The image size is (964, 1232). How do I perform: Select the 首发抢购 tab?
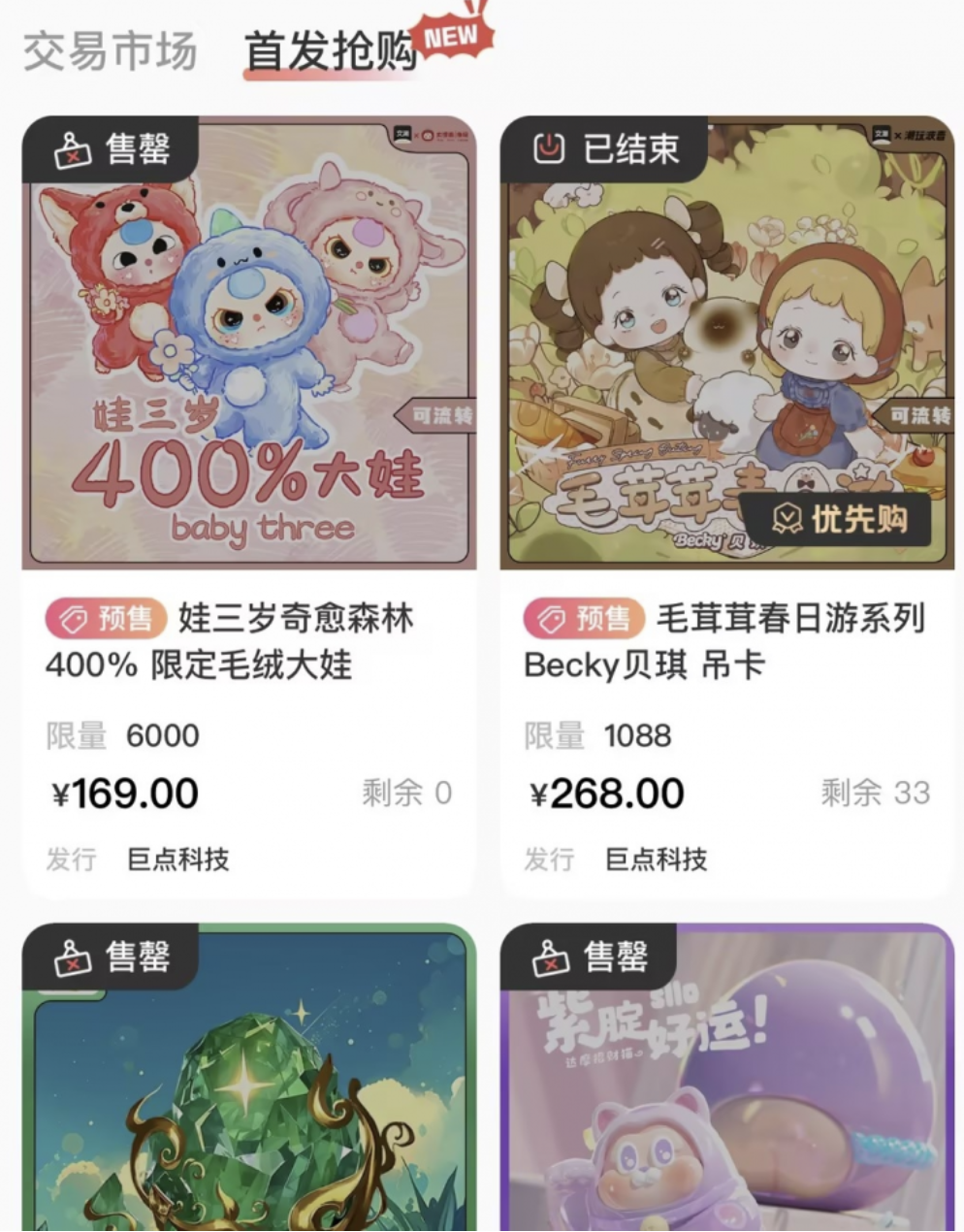[x=330, y=50]
